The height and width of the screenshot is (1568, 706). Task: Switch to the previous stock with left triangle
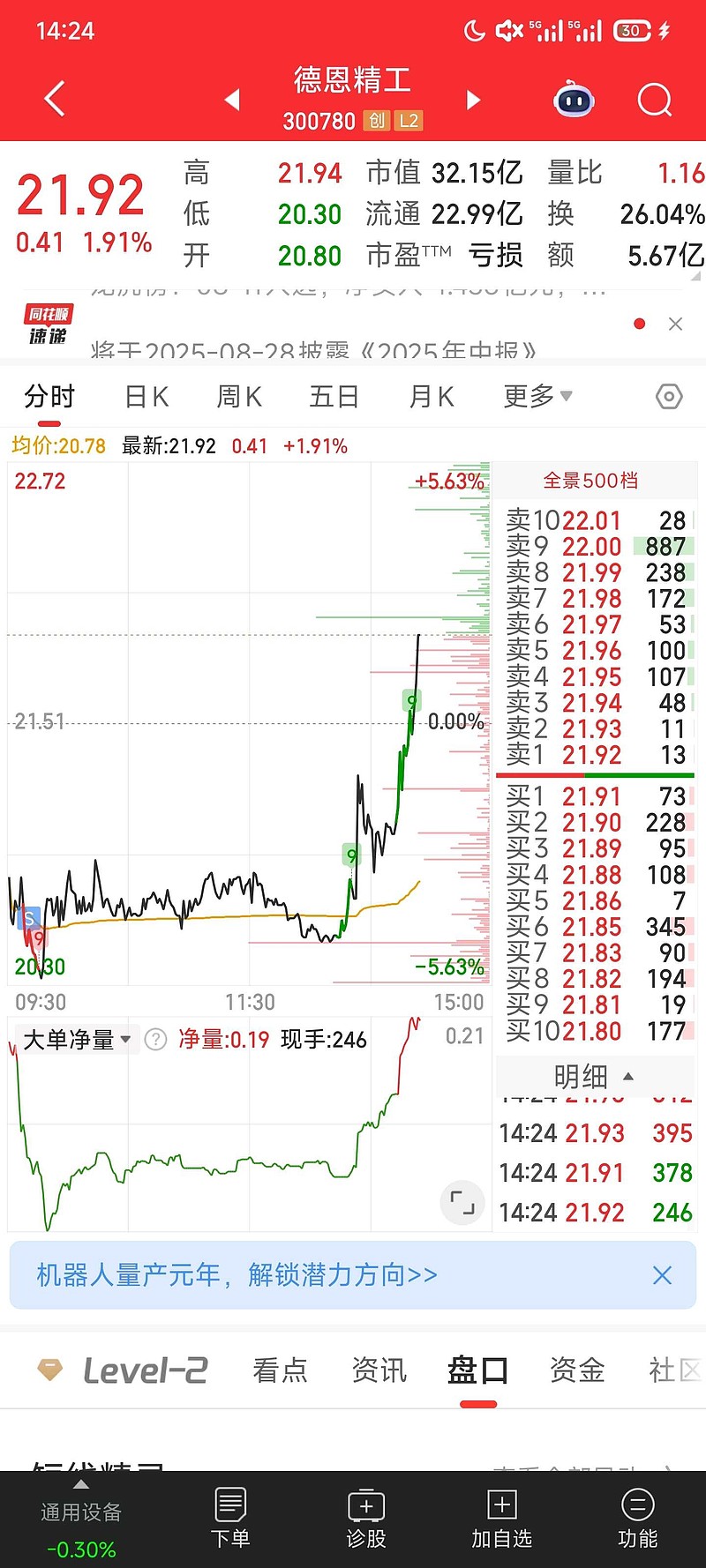pos(233,100)
